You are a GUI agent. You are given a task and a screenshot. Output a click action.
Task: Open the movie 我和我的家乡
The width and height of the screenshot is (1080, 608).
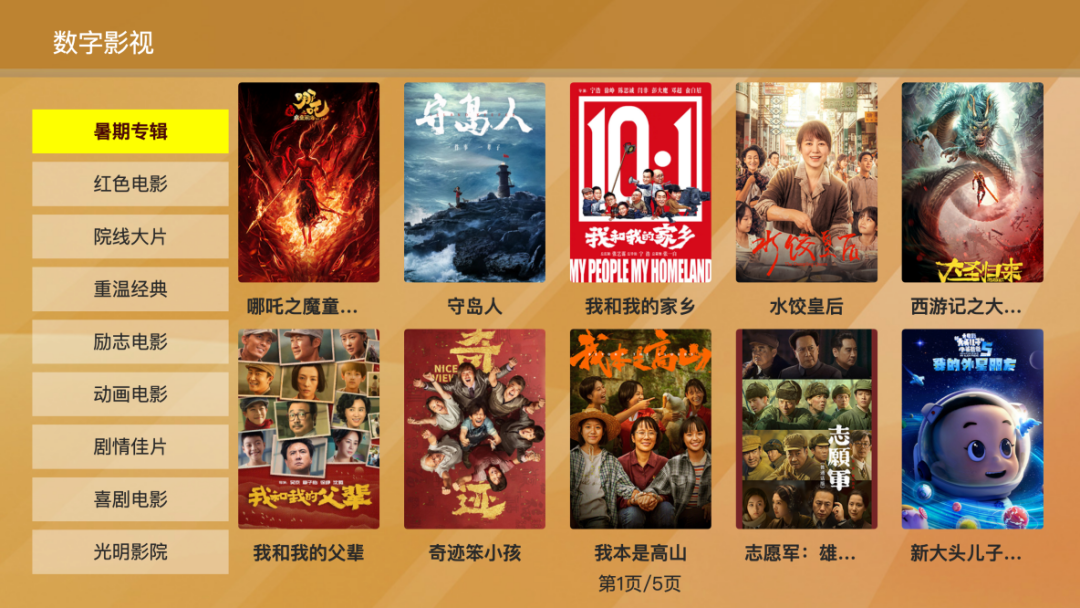tap(640, 183)
